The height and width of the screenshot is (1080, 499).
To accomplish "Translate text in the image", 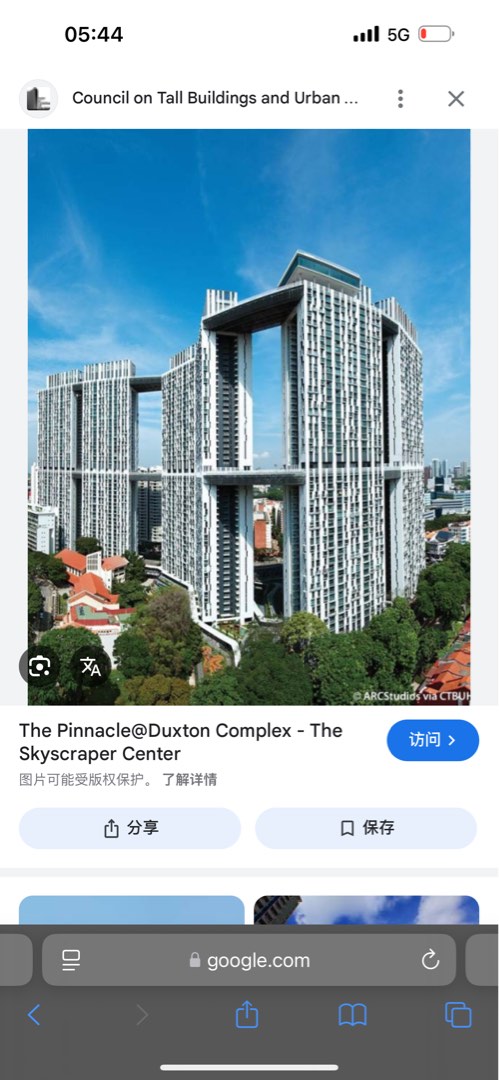I will (90, 666).
